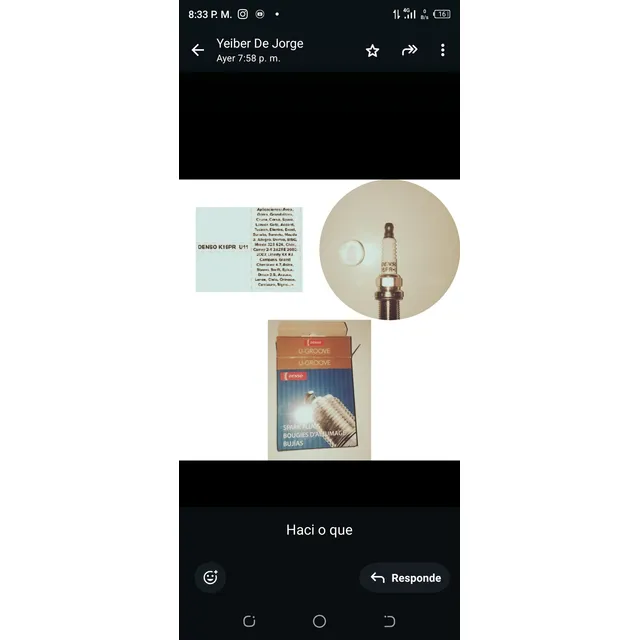640x640 pixels.
Task: Open the overflow menu
Action: tap(442, 50)
